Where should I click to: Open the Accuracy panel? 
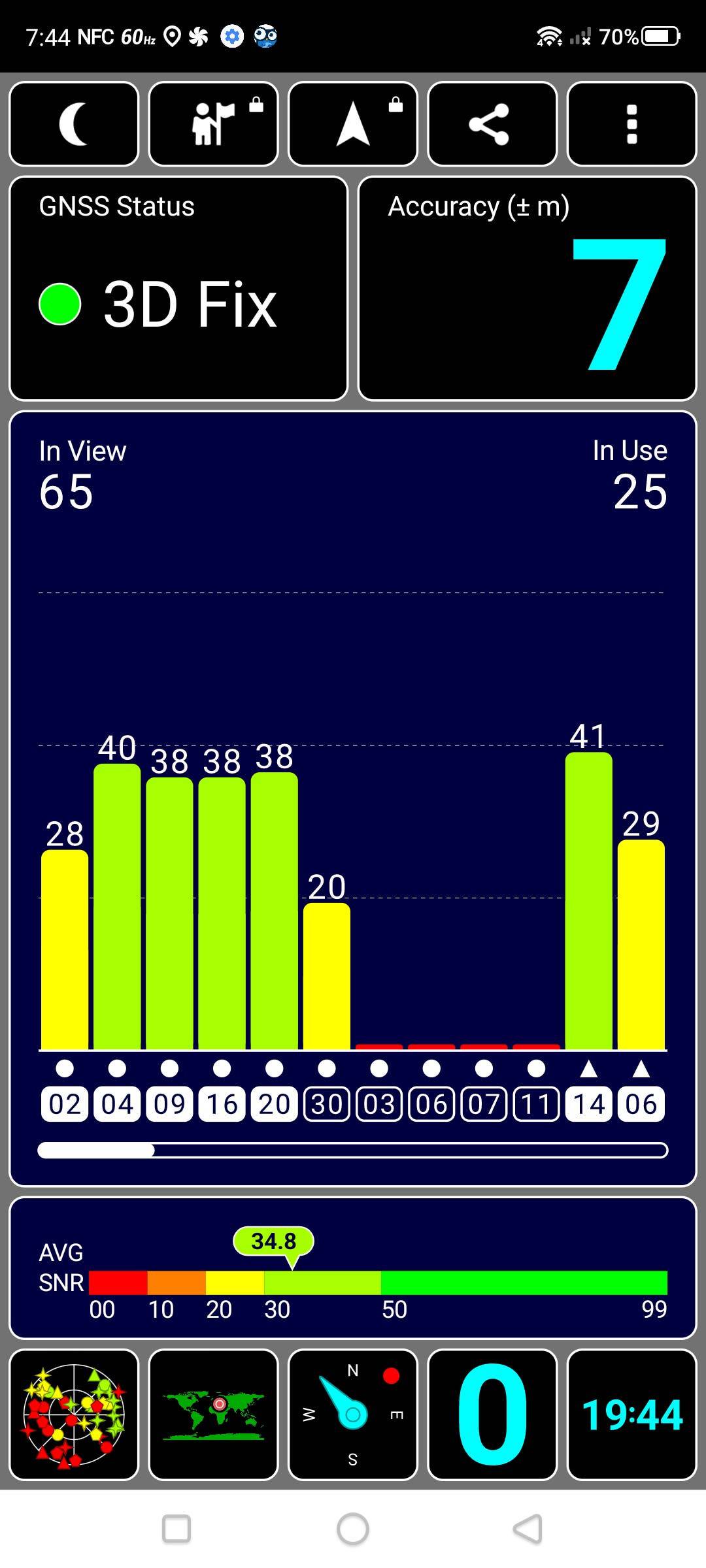pyautogui.click(x=528, y=288)
